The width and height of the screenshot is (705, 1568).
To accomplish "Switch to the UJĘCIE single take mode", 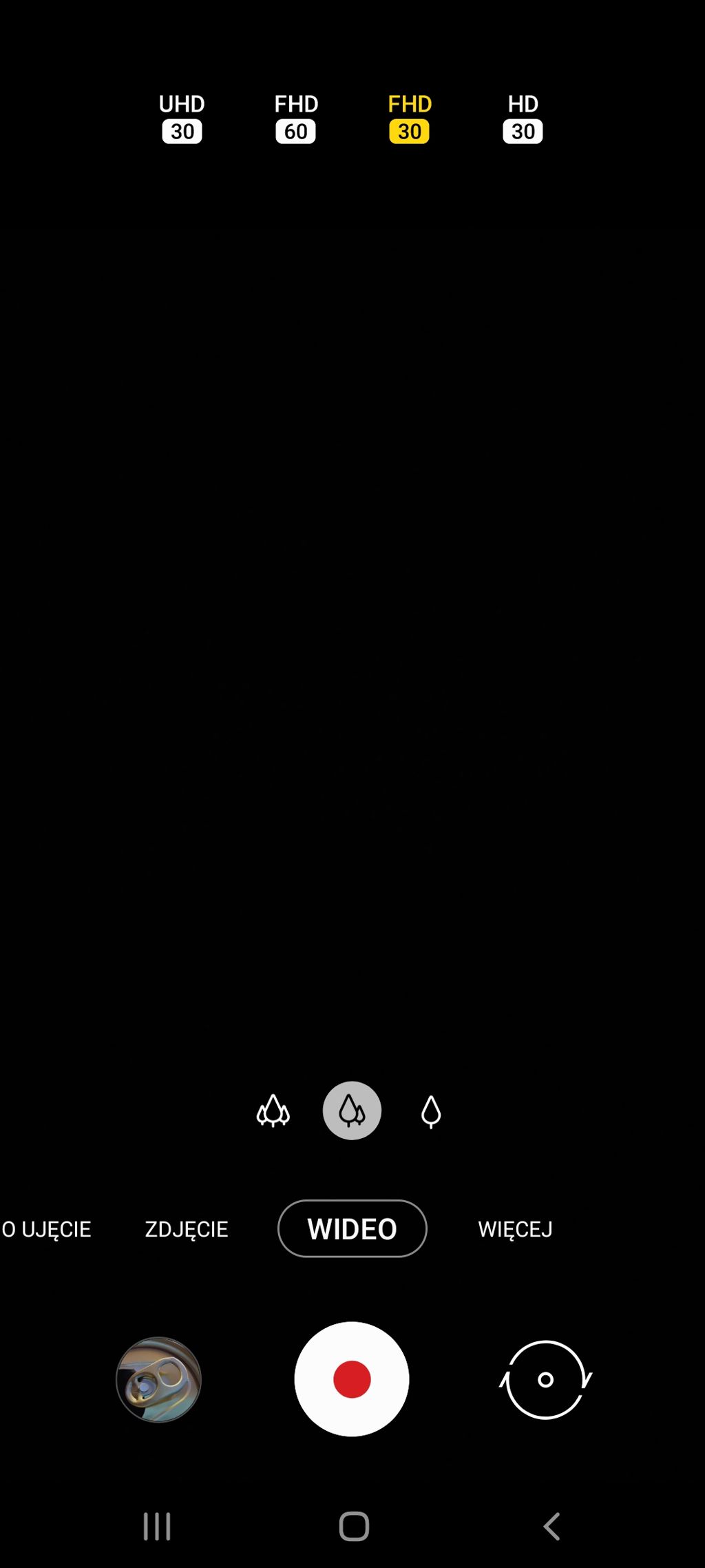I will 47,1229.
